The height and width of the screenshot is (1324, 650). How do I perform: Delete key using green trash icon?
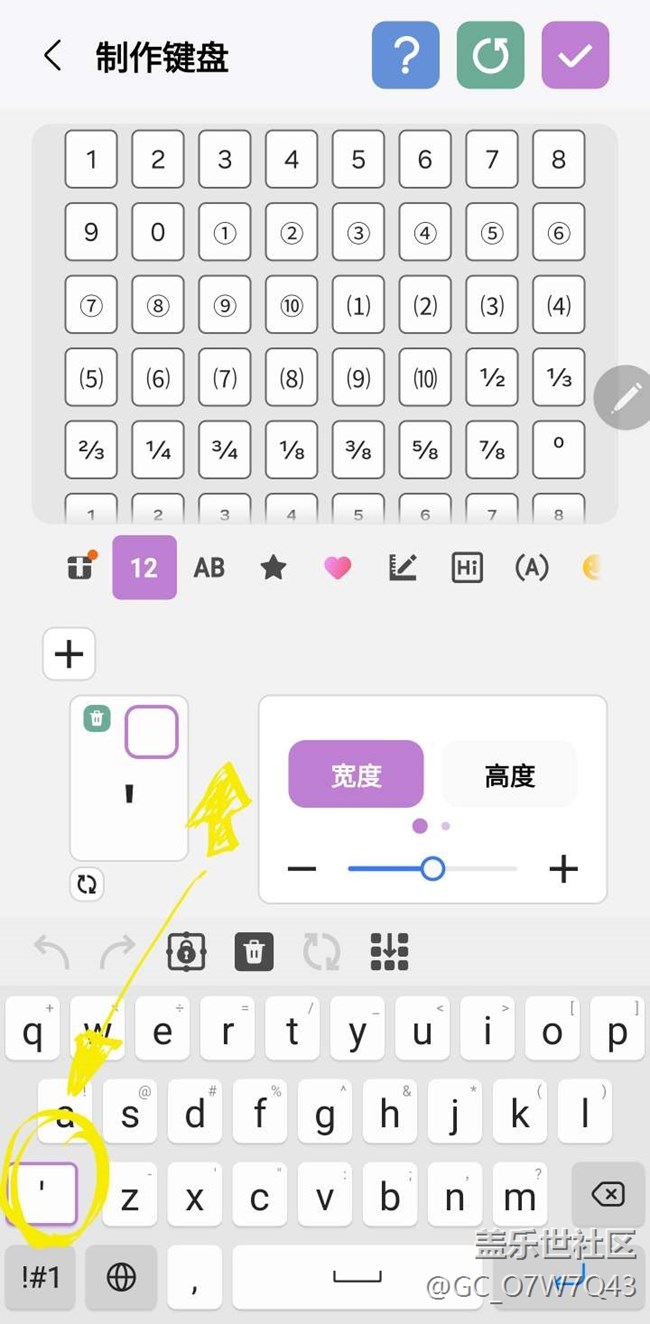pyautogui.click(x=97, y=718)
